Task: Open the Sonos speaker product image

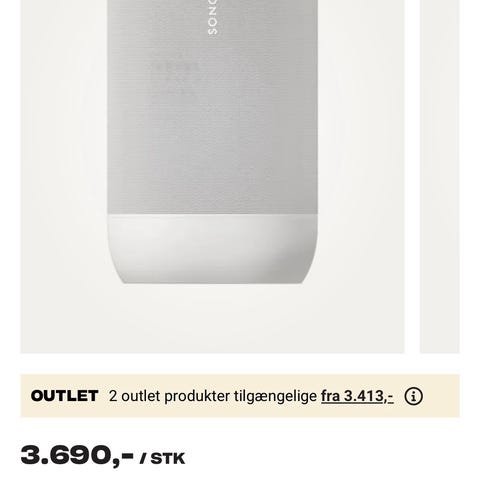Action: click(x=212, y=176)
